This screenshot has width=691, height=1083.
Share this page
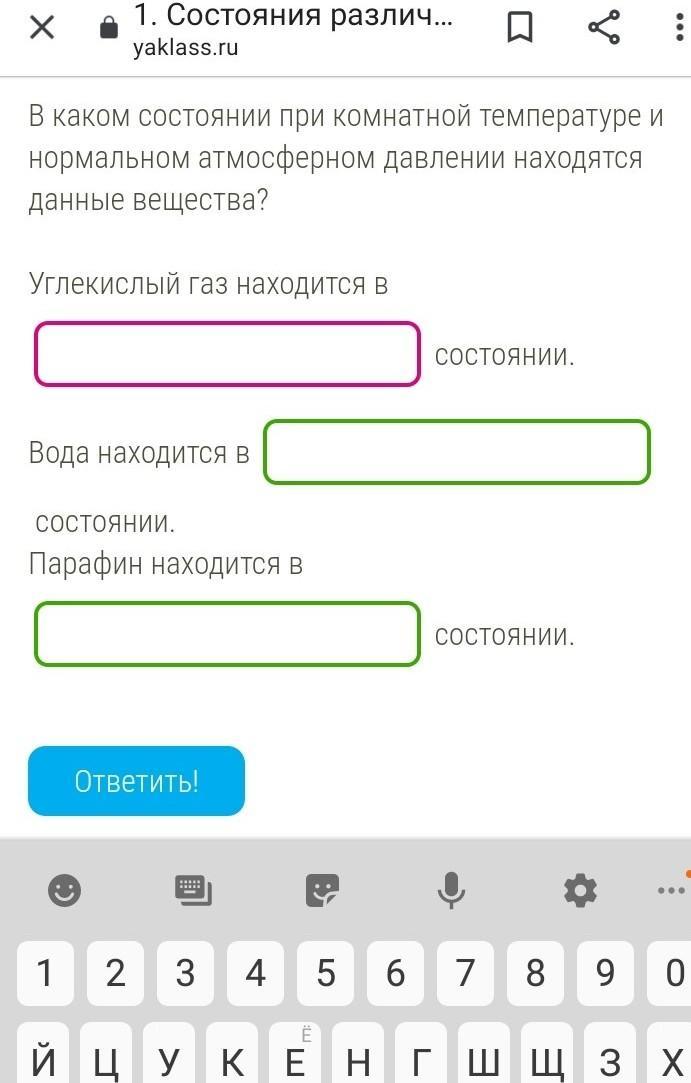(604, 28)
